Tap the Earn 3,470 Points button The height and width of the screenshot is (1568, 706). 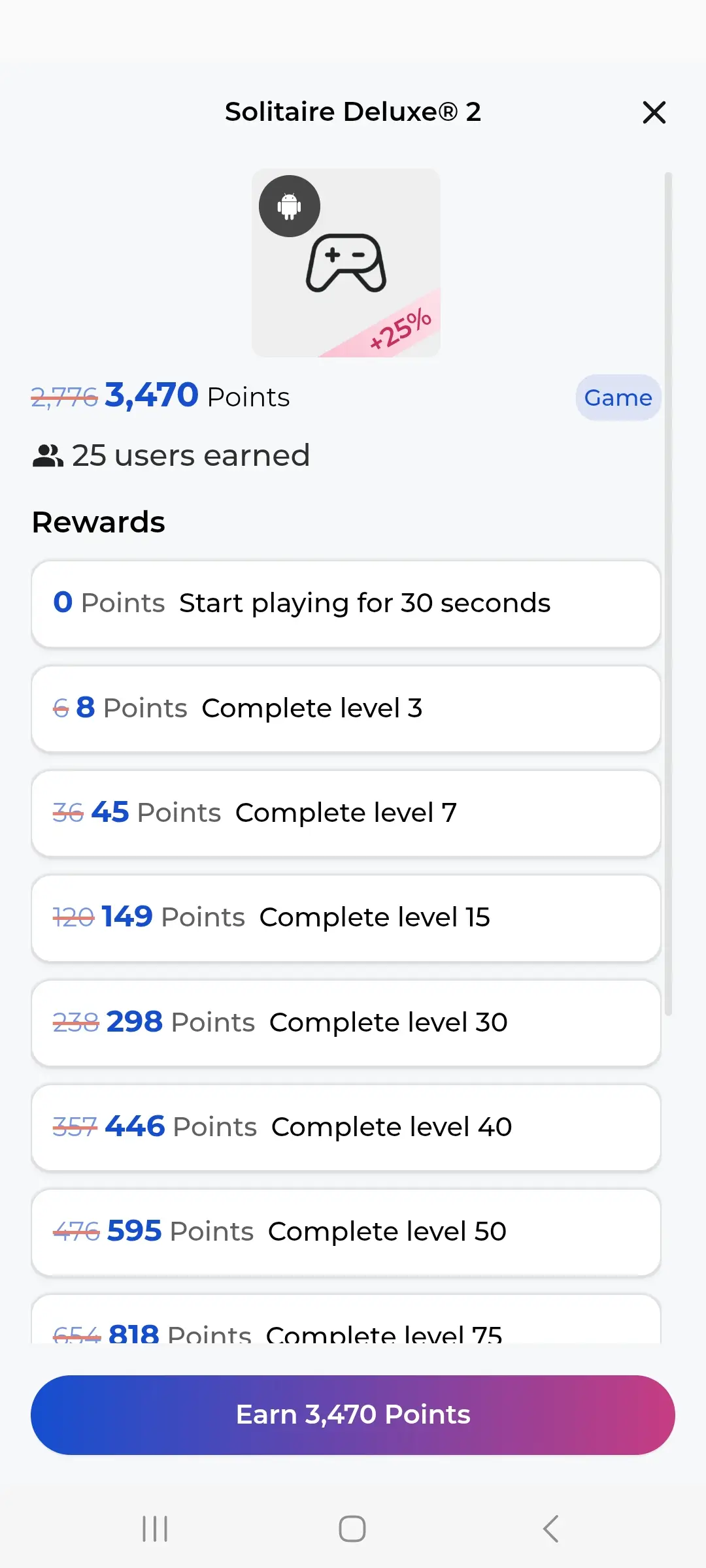[353, 1415]
